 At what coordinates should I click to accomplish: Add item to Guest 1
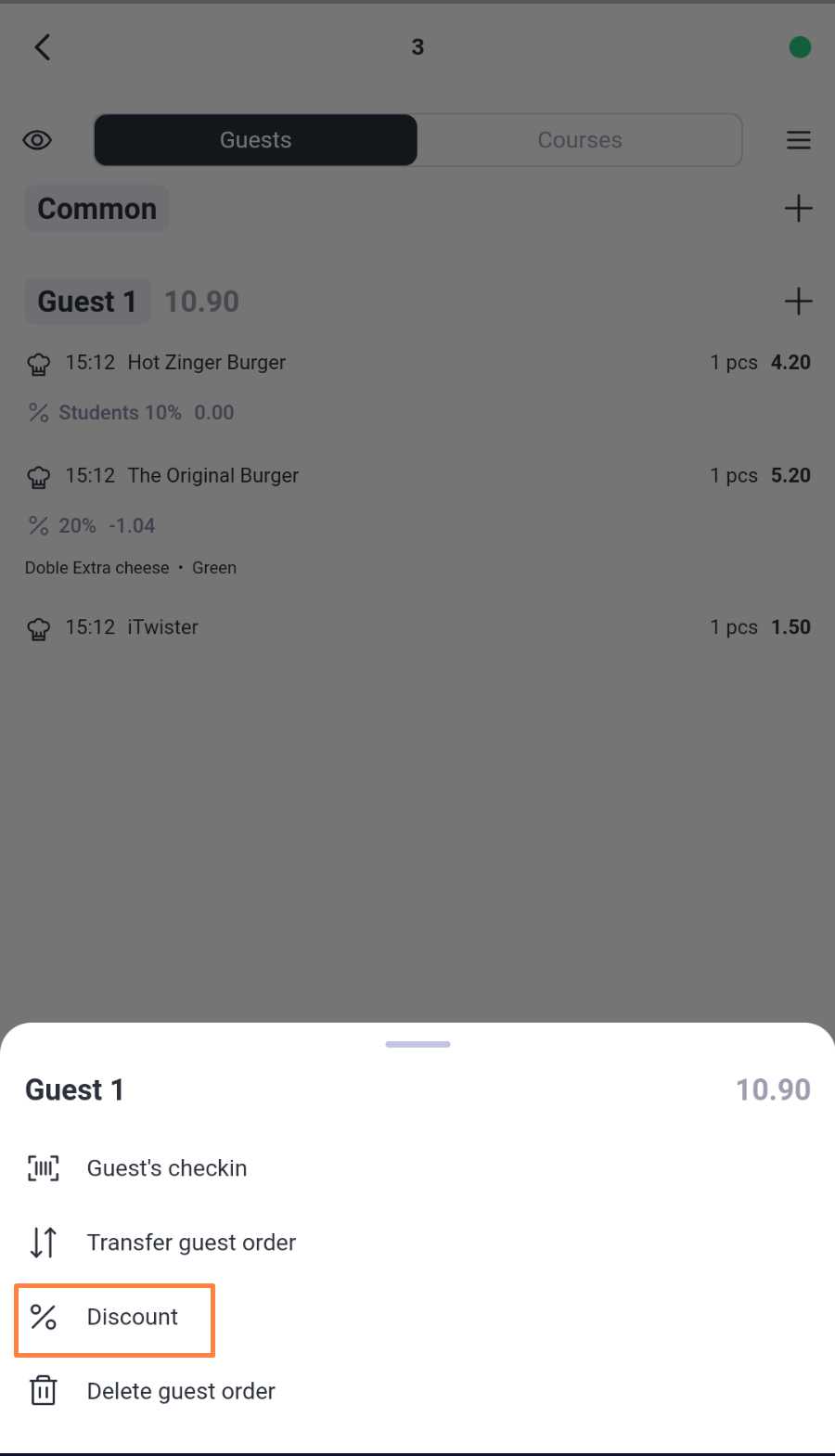(x=798, y=302)
